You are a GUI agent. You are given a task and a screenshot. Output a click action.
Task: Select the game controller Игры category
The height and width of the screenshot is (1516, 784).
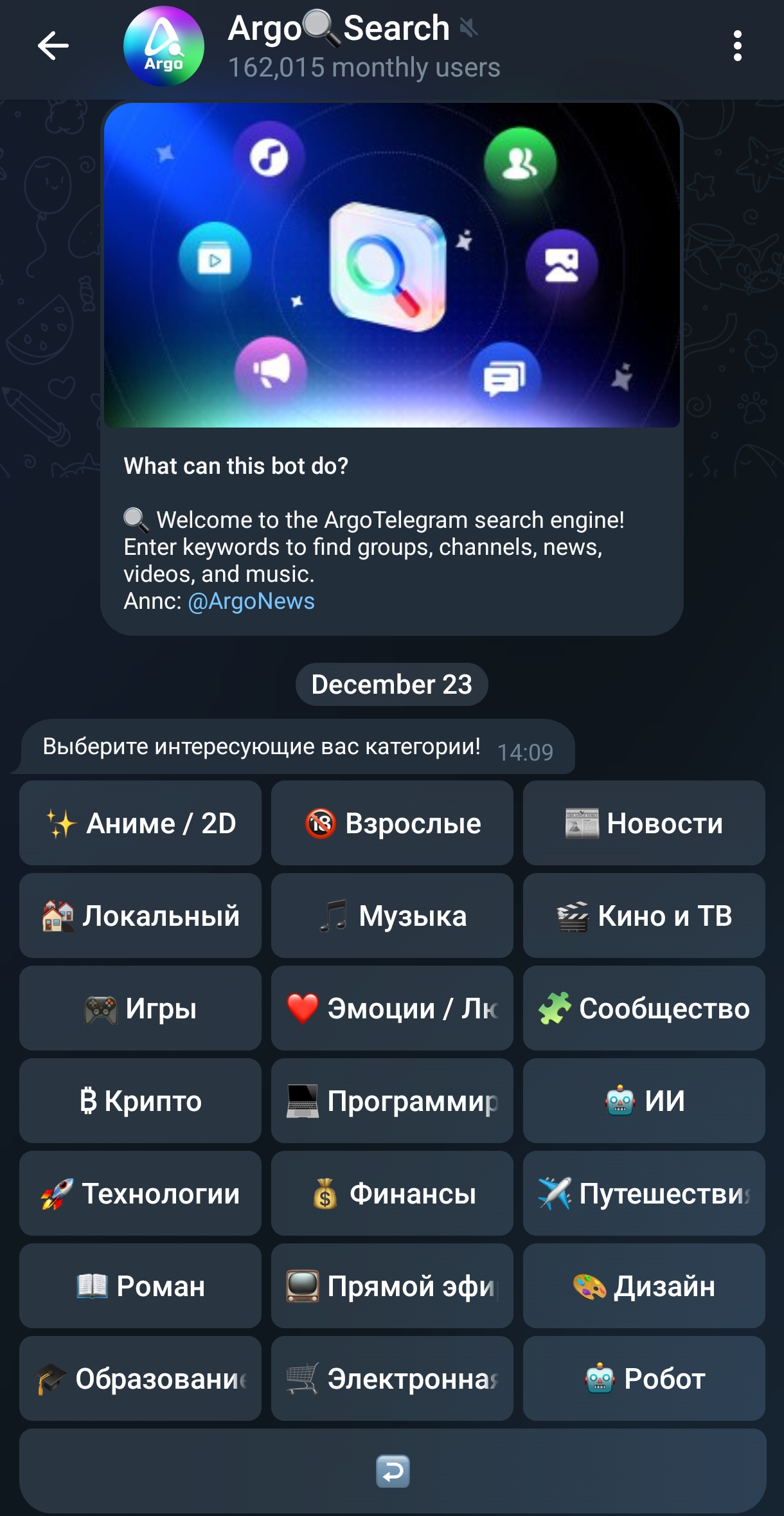(x=139, y=1008)
